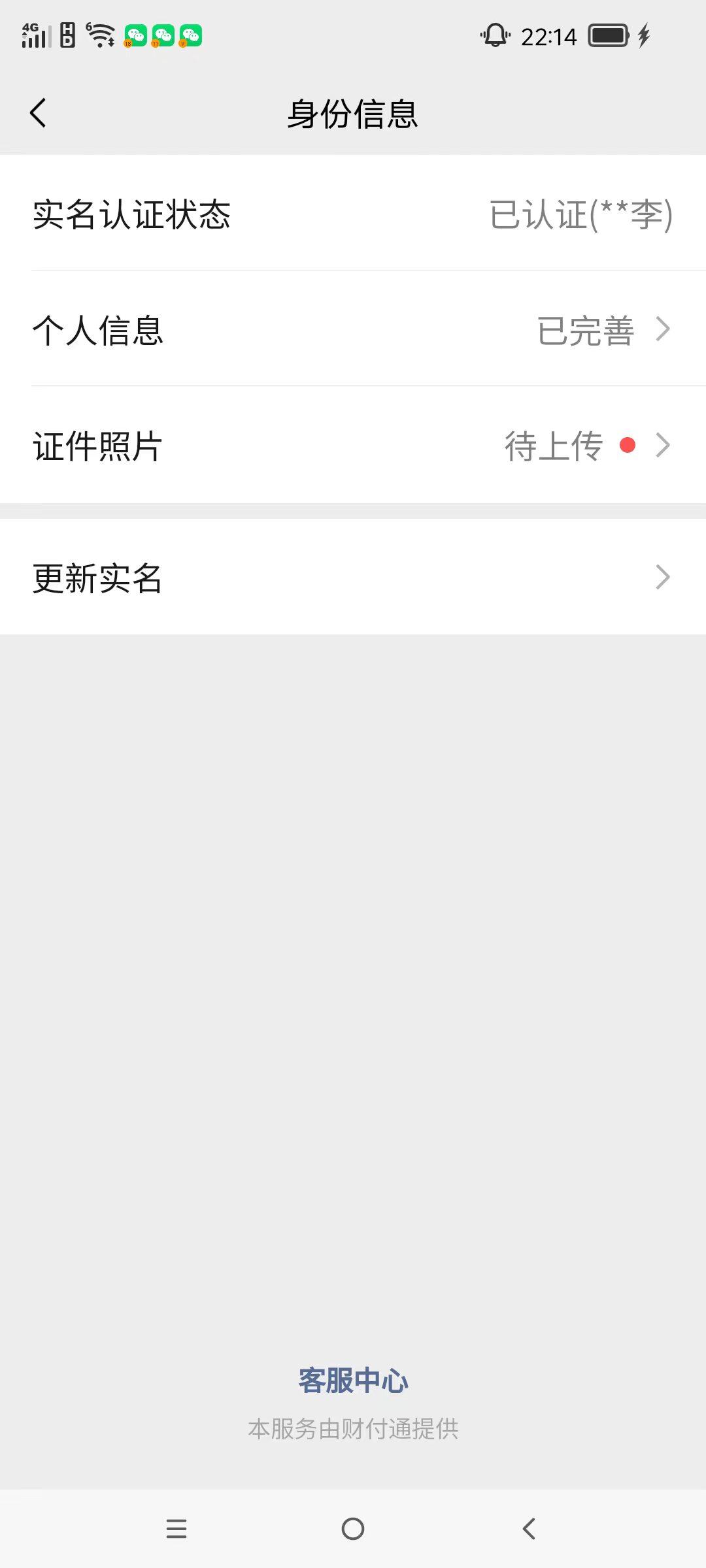Tap the battery level indicator

click(x=609, y=36)
